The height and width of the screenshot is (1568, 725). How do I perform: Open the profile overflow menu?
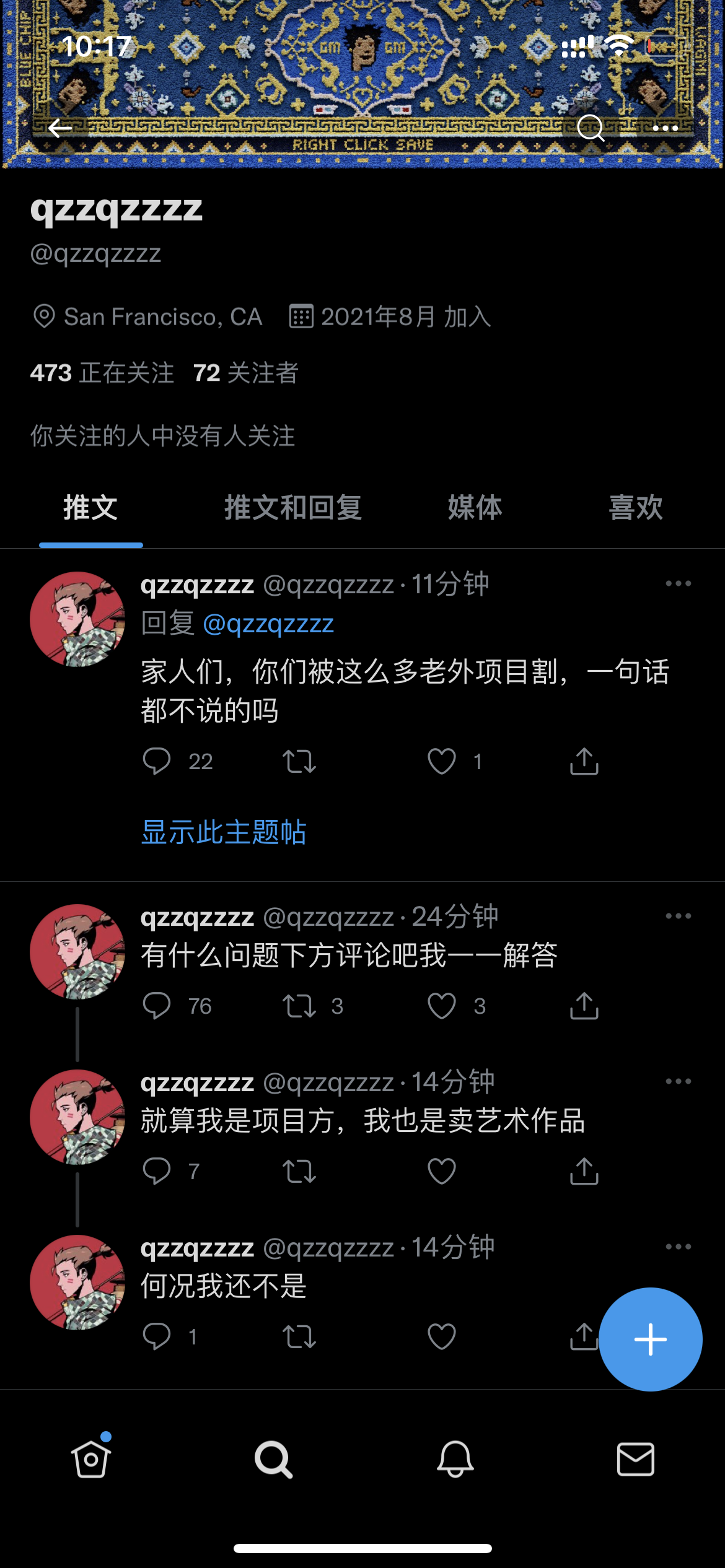point(666,128)
